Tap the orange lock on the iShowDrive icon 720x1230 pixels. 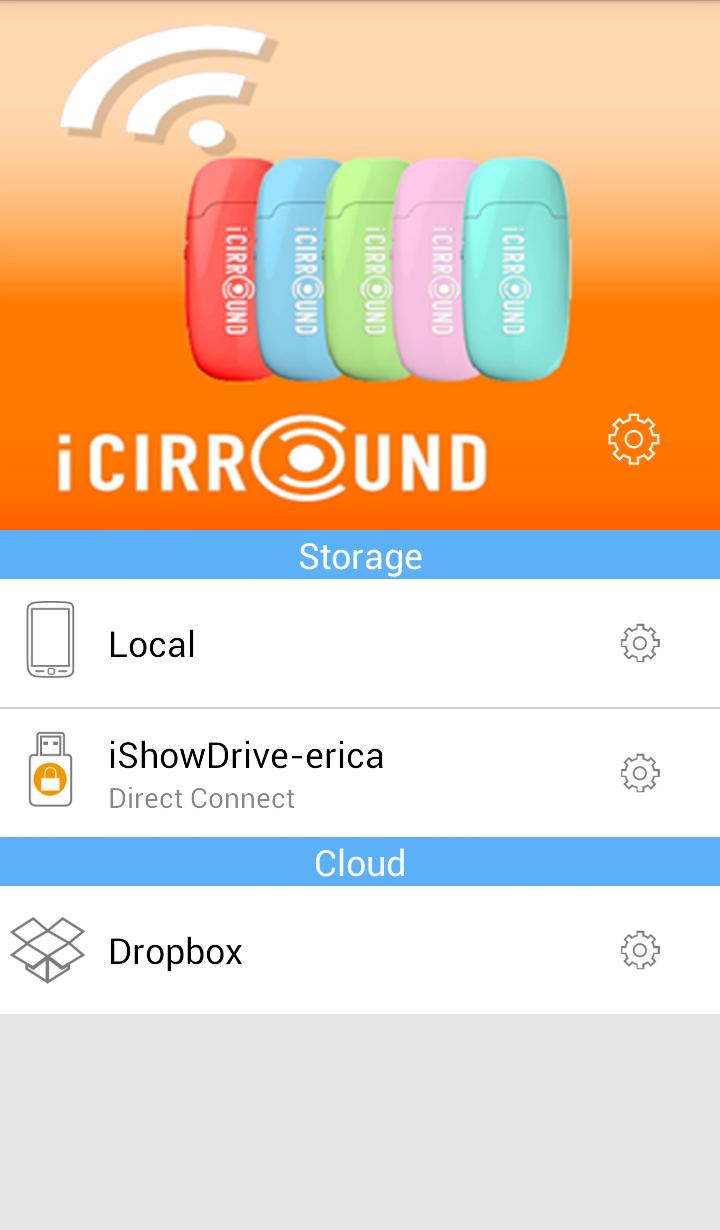50,781
